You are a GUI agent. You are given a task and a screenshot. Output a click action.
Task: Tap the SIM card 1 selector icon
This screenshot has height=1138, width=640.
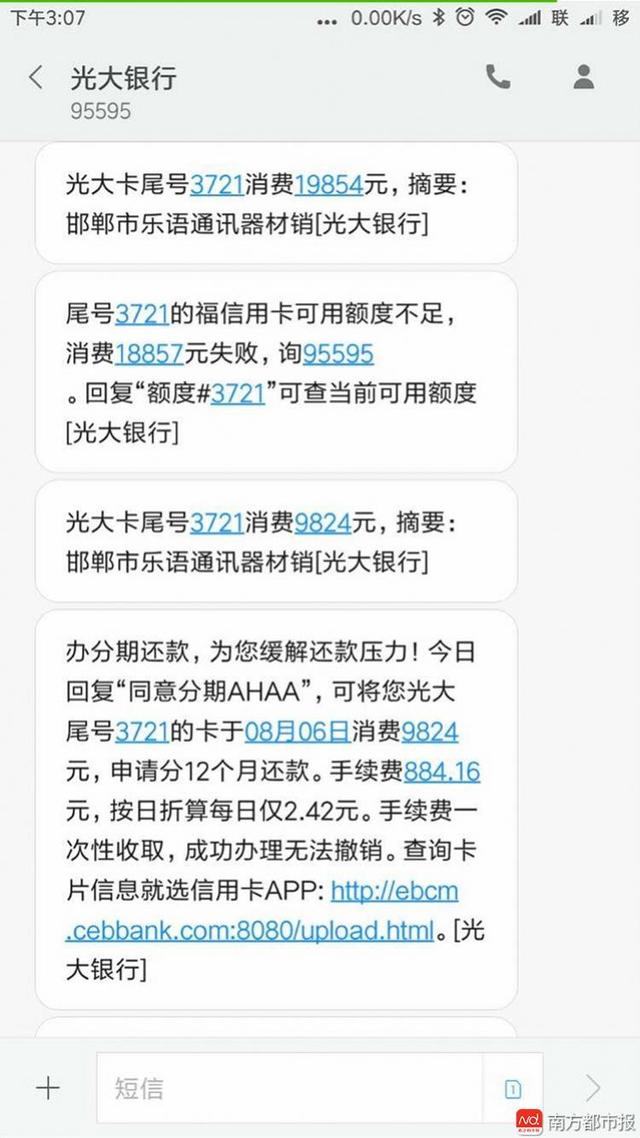coord(513,1088)
